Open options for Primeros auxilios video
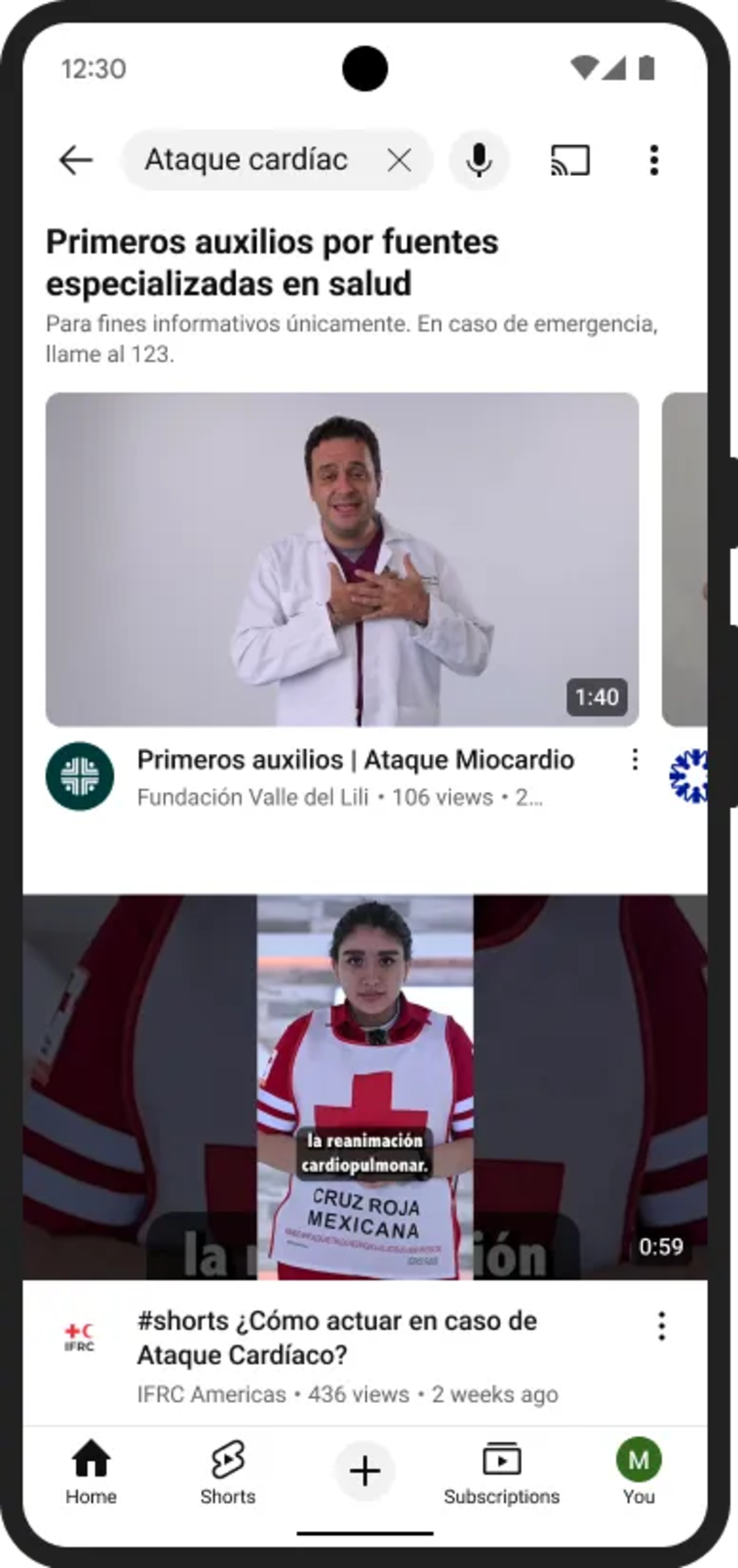 (635, 760)
